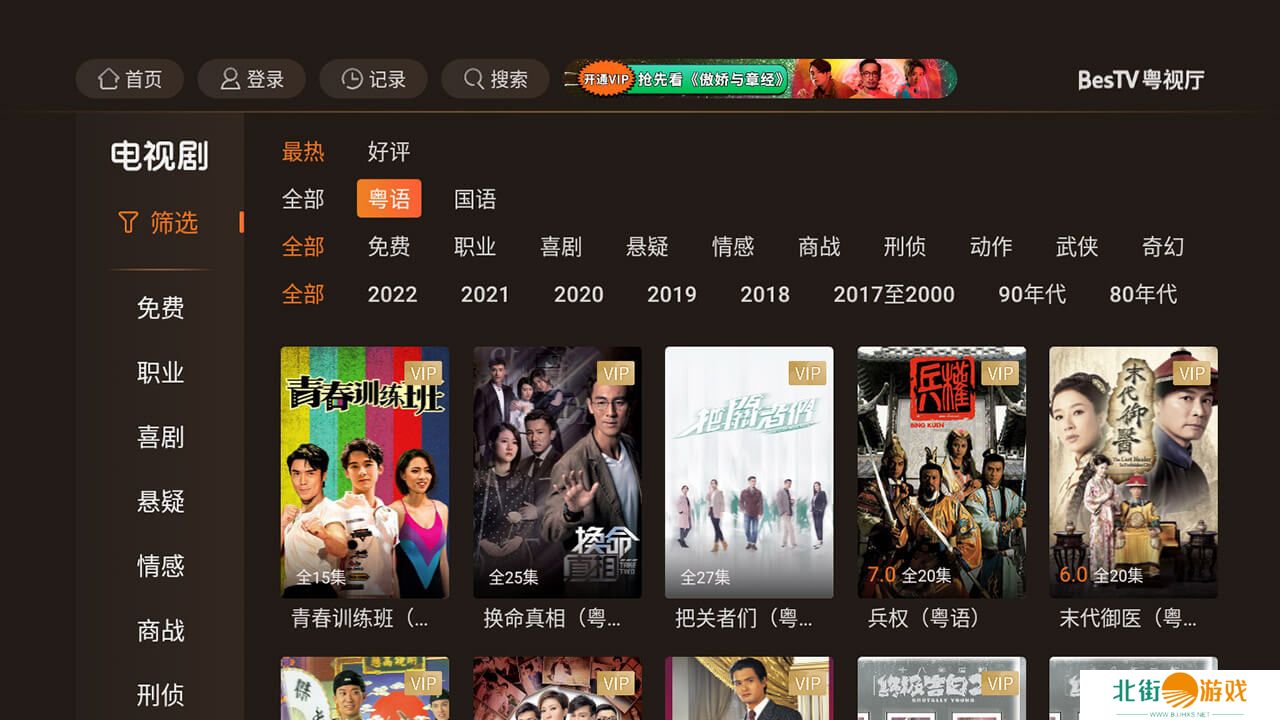Select 悬疑 in the left sidebar
The height and width of the screenshot is (720, 1280).
160,501
